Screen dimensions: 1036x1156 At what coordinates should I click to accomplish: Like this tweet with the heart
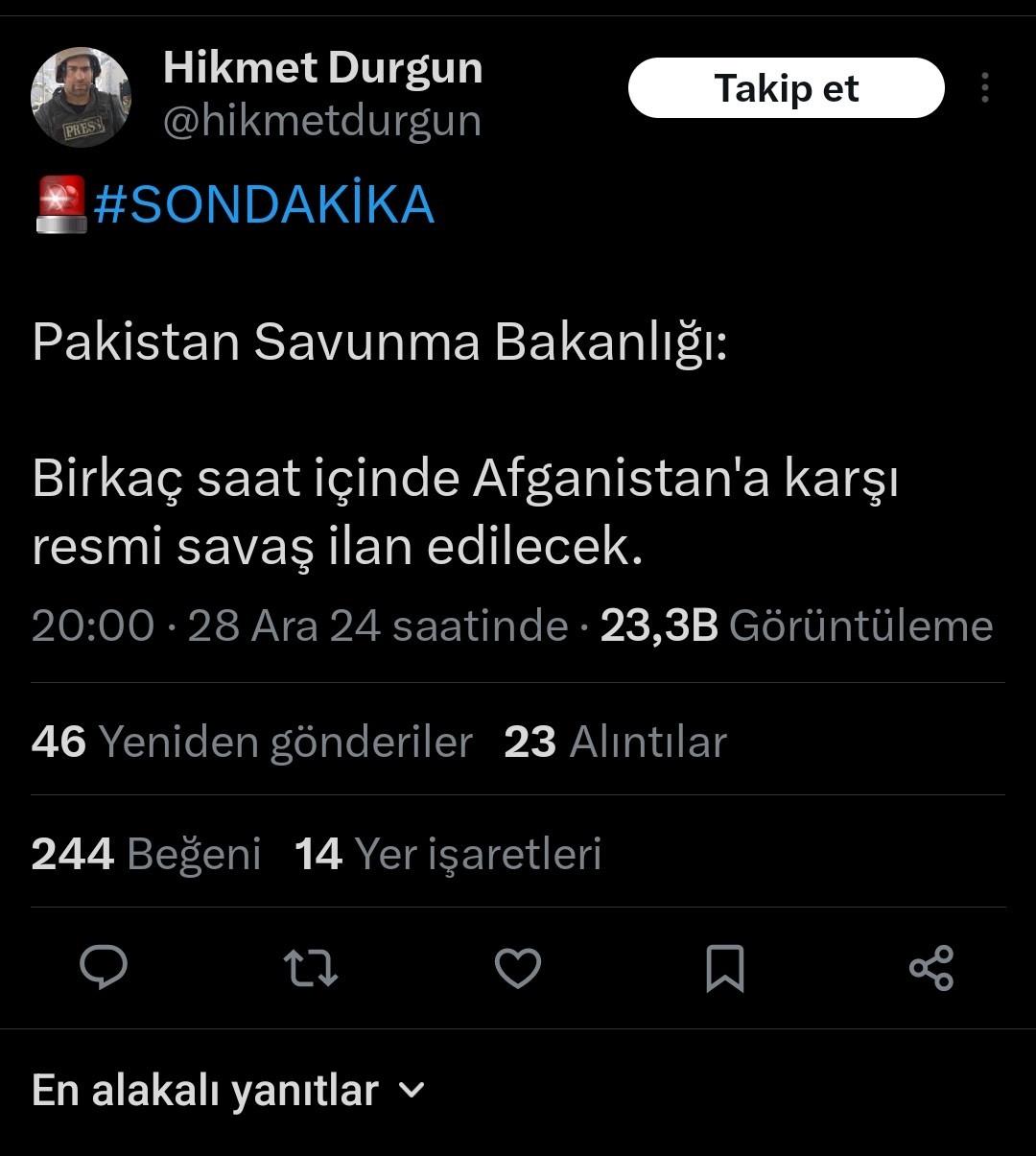(518, 967)
